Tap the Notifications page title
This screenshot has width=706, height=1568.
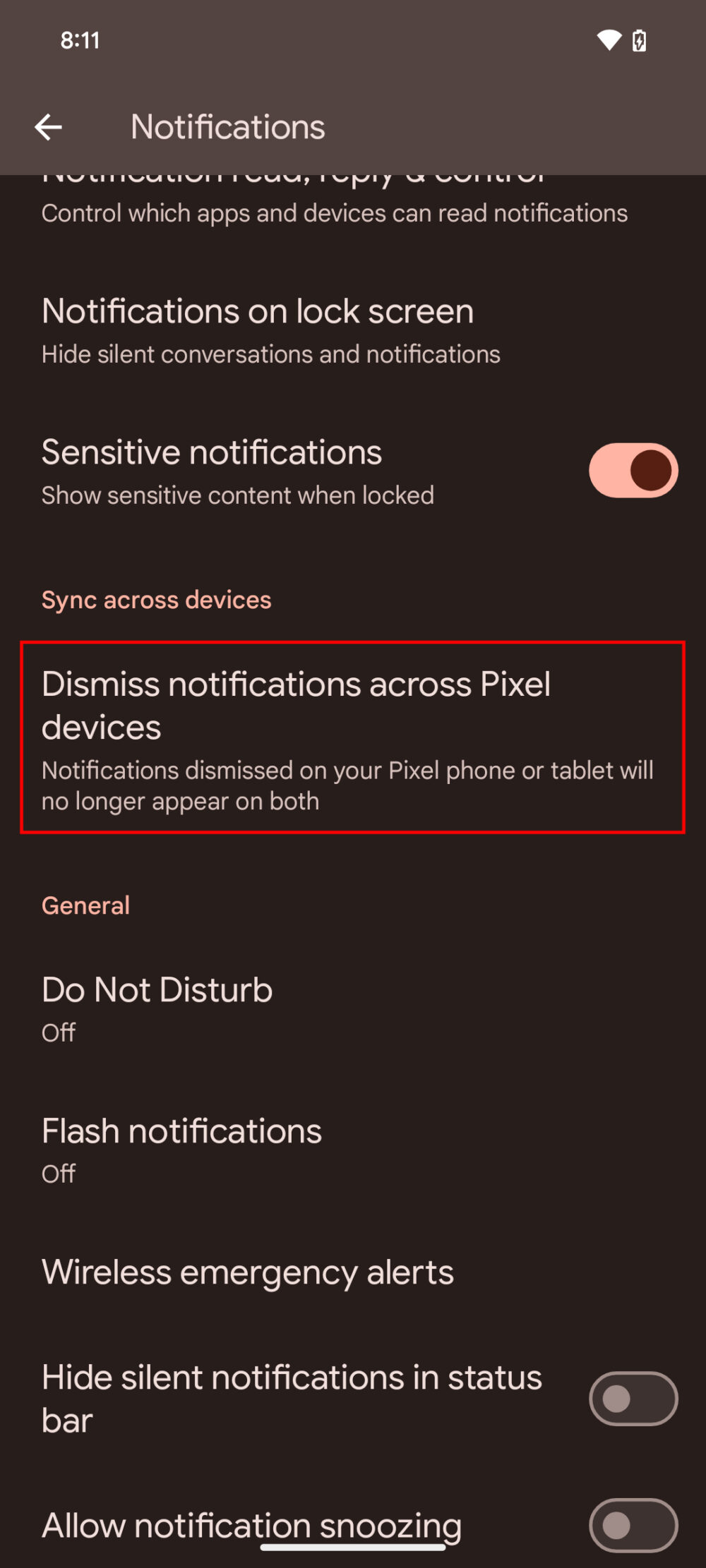228,126
